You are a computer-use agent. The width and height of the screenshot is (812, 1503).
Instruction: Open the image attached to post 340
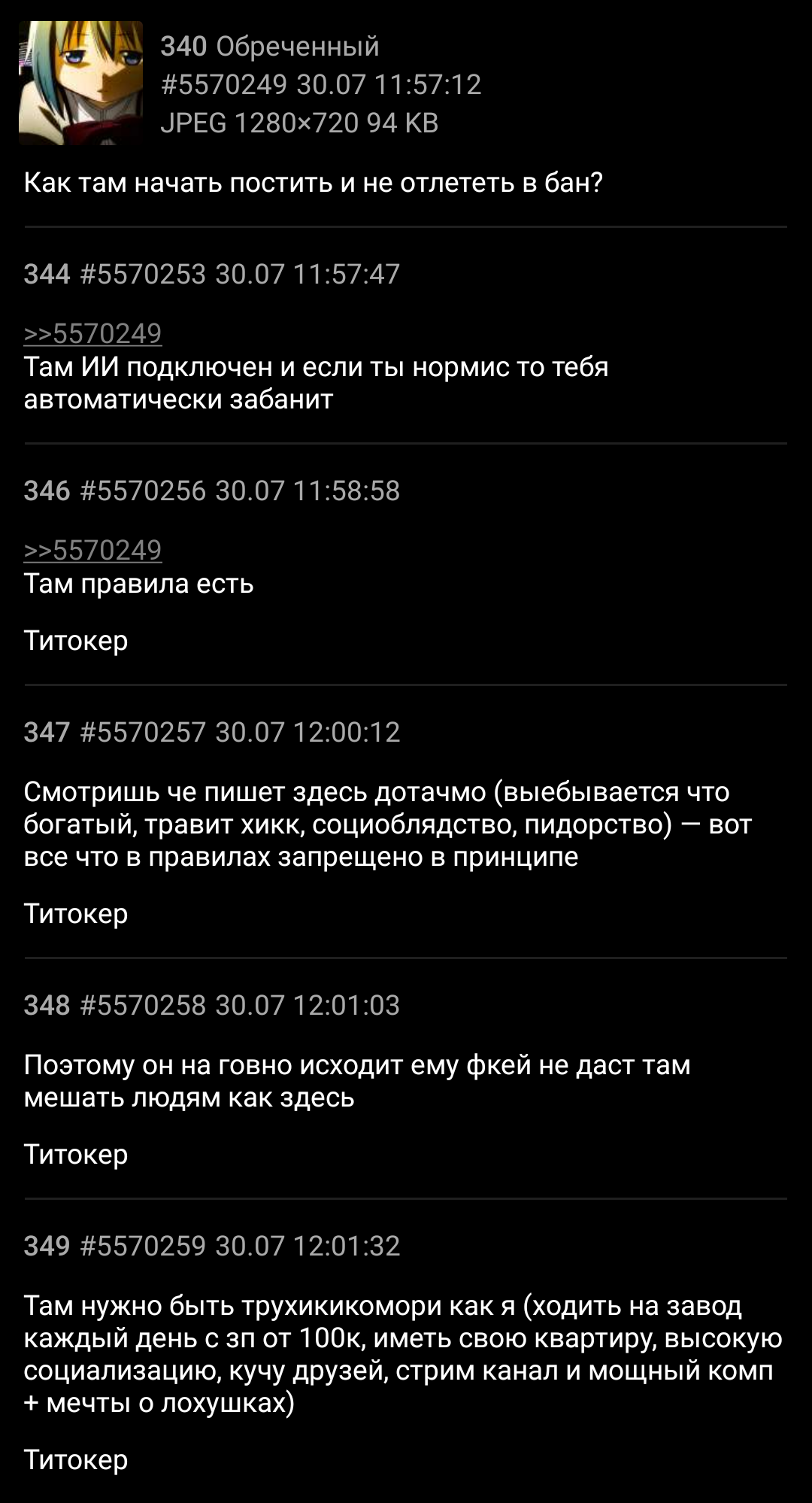(x=80, y=83)
